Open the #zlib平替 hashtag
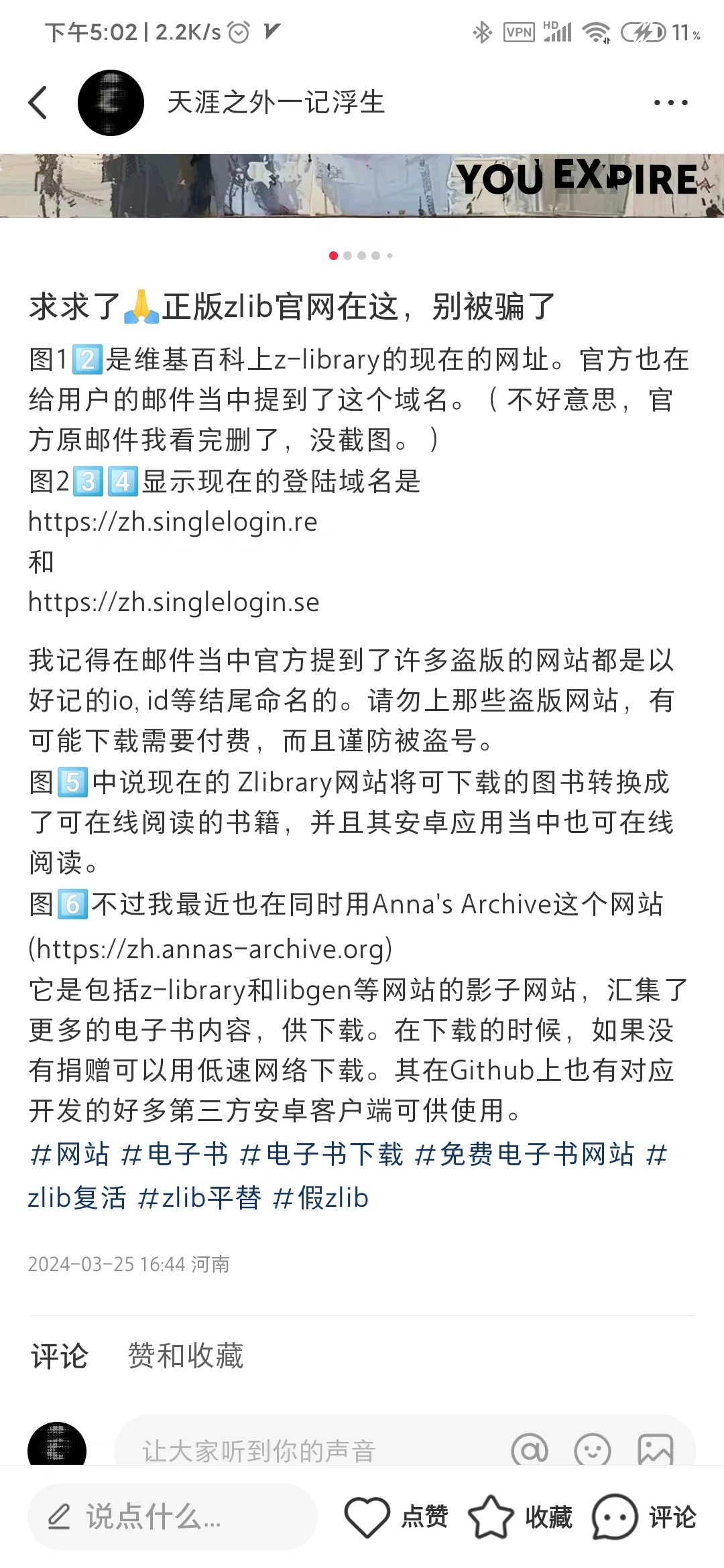 click(x=199, y=1197)
